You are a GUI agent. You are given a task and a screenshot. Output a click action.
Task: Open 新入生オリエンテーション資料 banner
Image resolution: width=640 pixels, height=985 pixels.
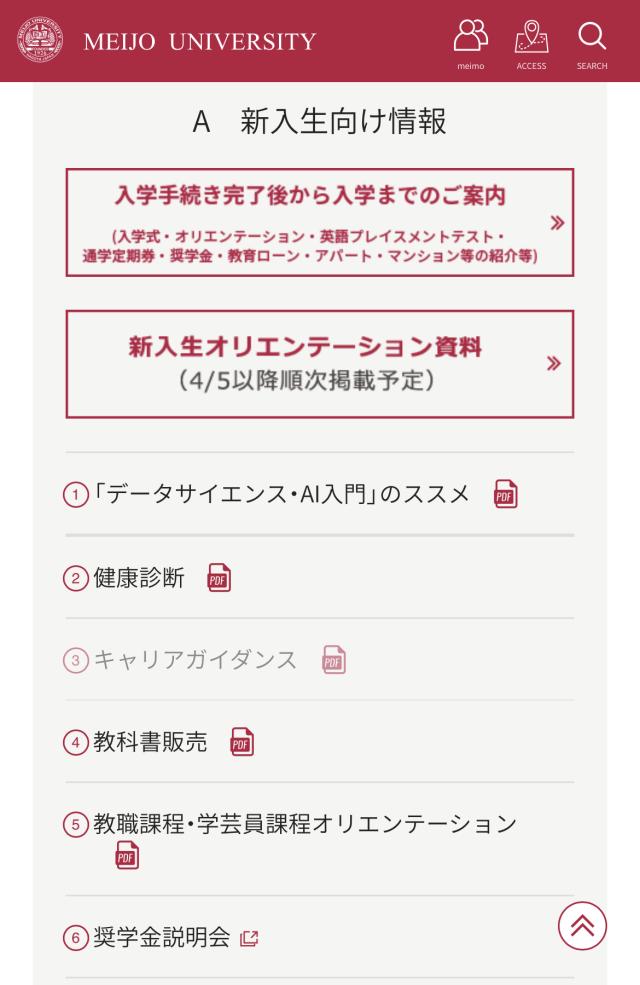319,364
